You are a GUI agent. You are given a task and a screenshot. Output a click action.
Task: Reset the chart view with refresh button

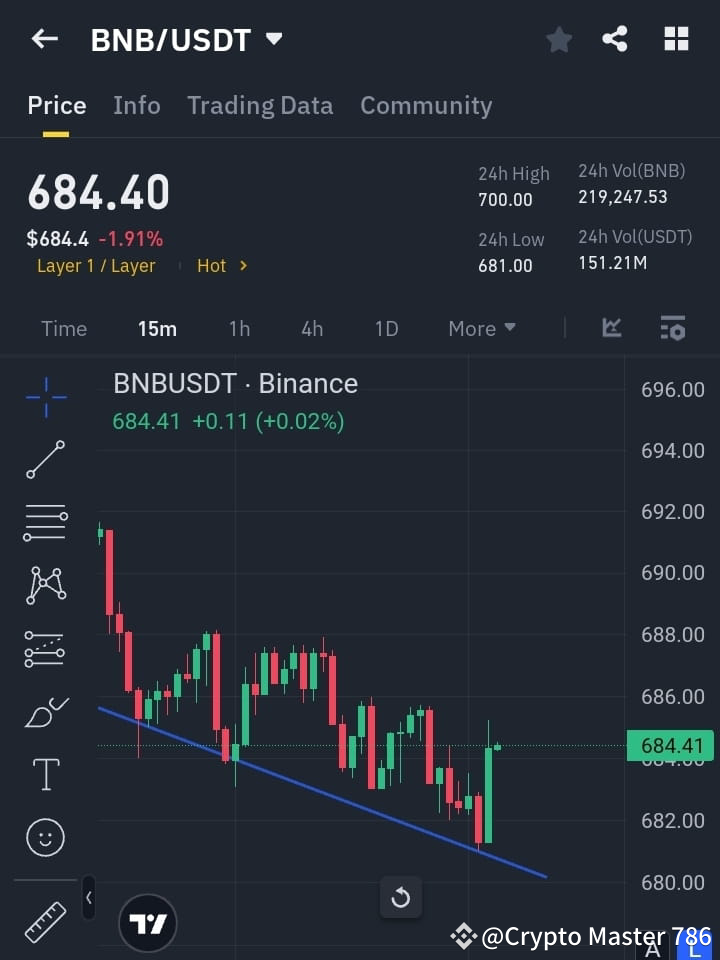tap(401, 898)
